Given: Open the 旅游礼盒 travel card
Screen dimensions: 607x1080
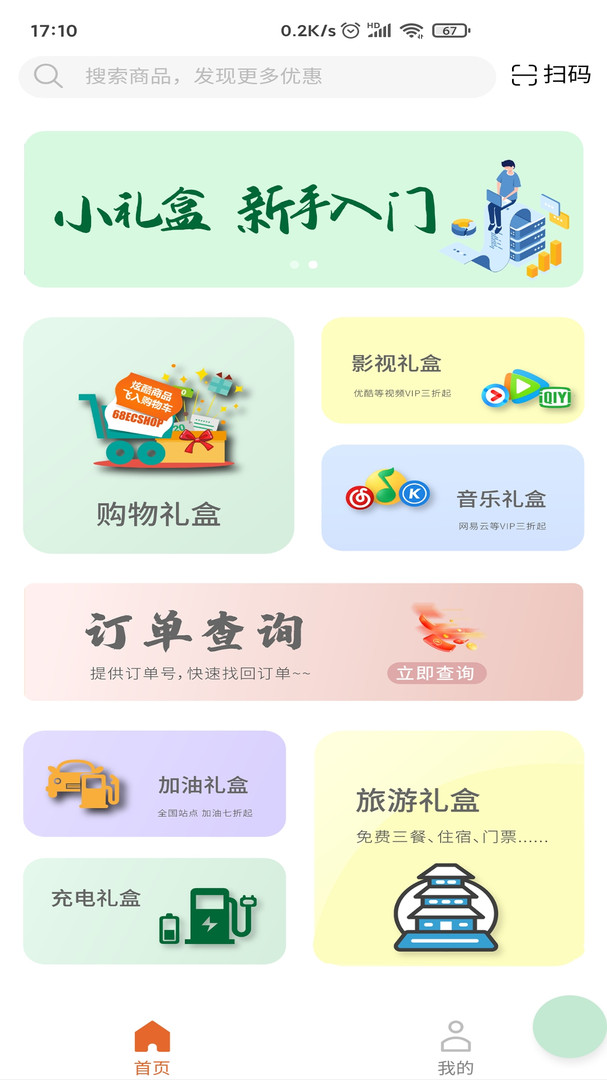Looking at the screenshot, I should (448, 848).
